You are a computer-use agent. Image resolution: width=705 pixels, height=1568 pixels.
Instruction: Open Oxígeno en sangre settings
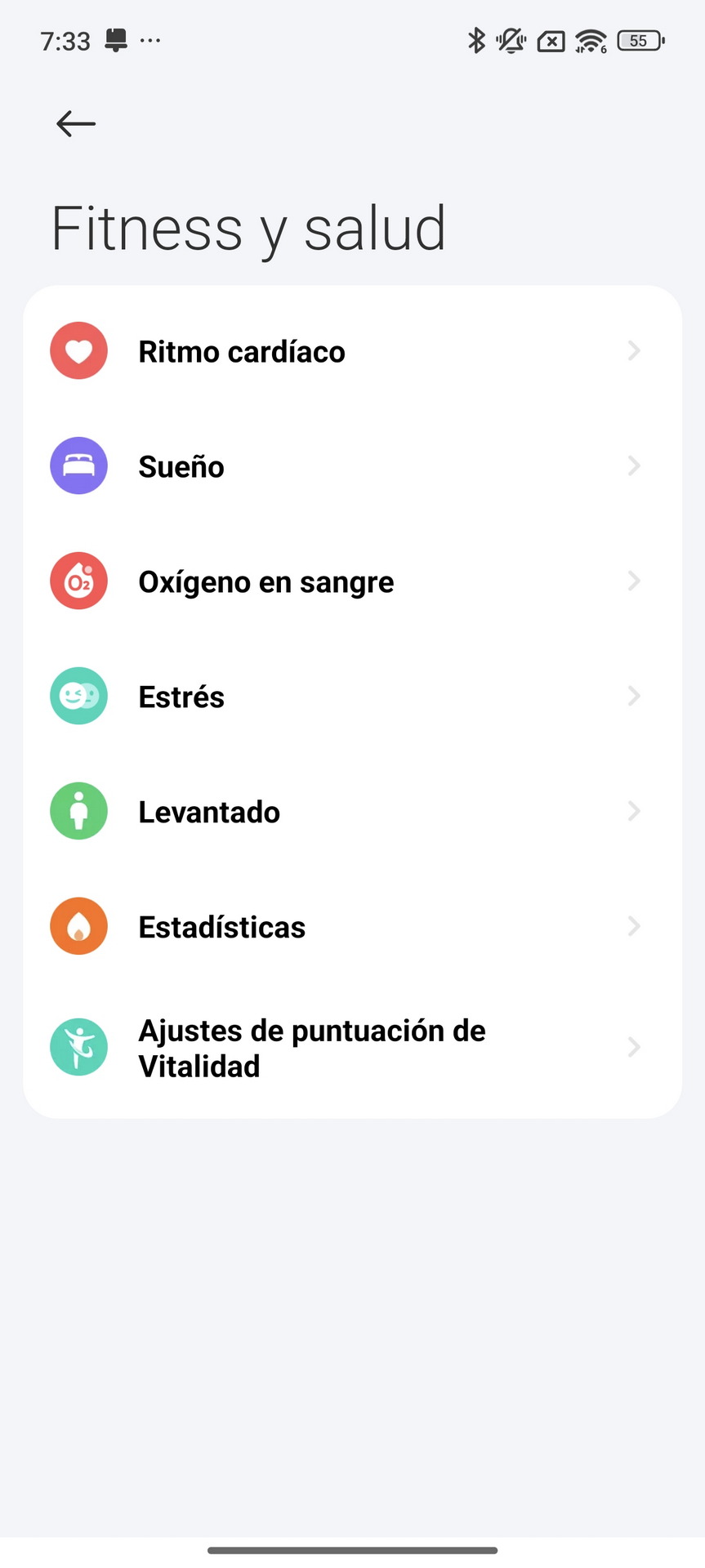tap(352, 581)
